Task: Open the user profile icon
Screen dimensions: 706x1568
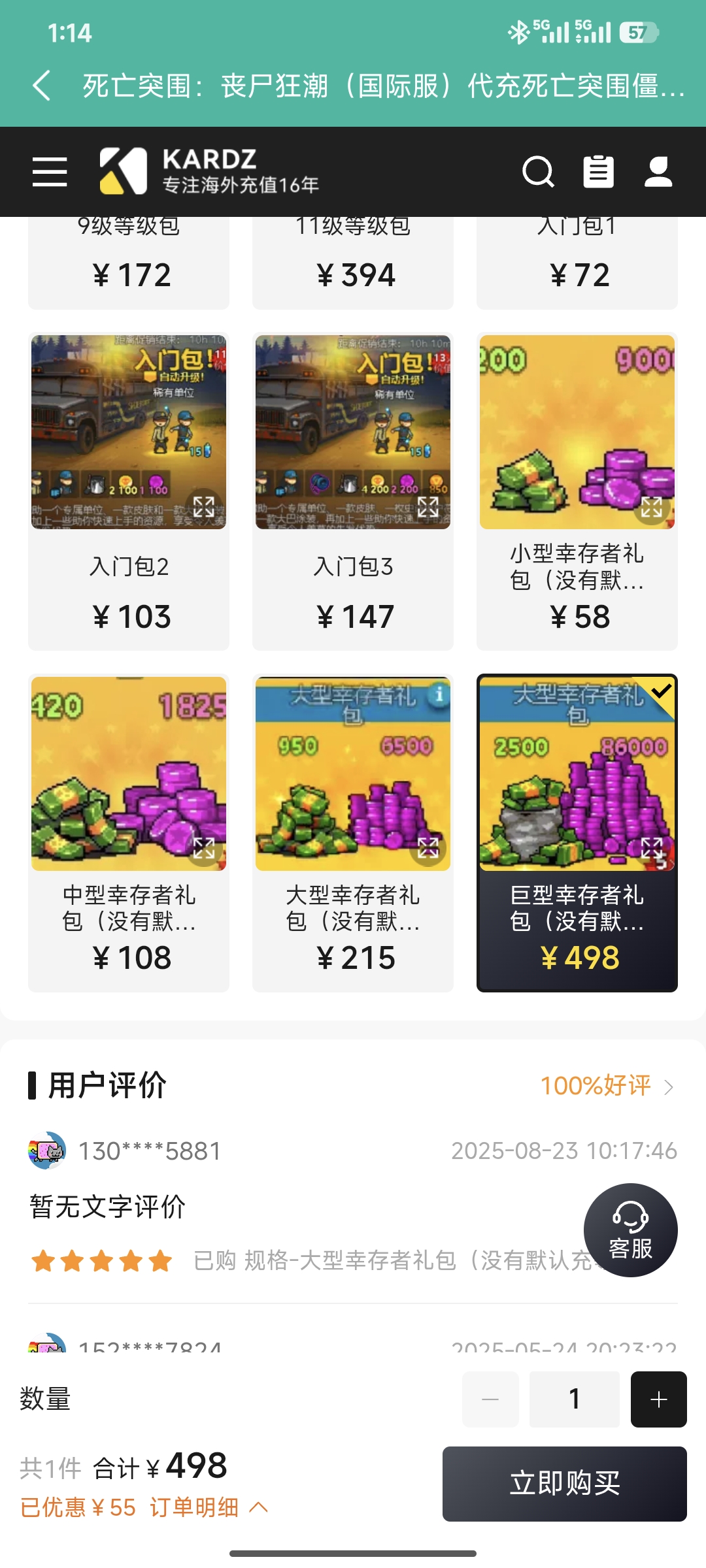Action: (x=660, y=172)
